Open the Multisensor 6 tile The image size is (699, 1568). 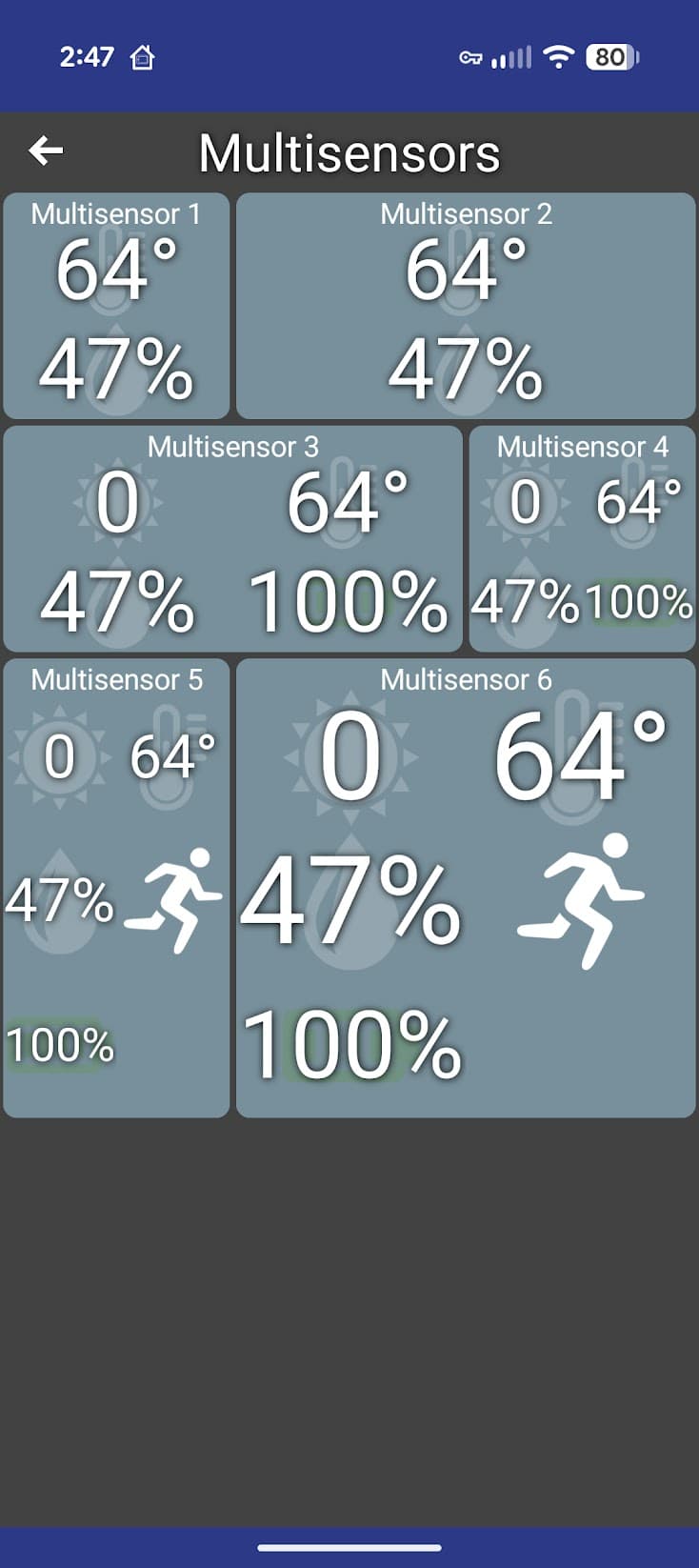[x=466, y=887]
